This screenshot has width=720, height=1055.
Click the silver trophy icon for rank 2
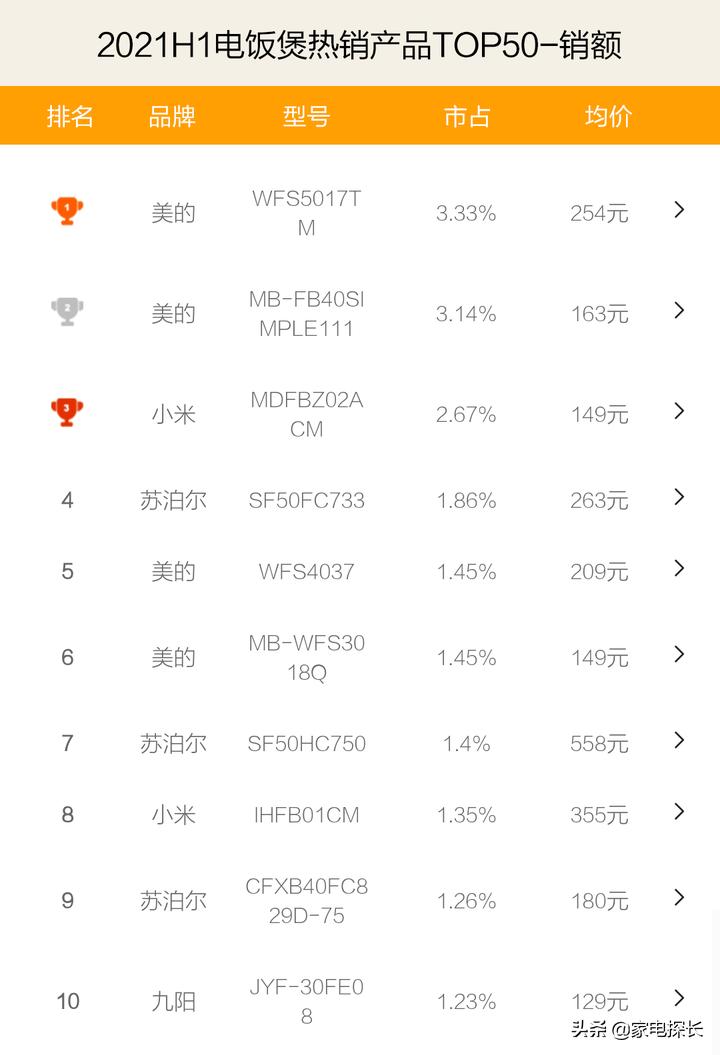(67, 311)
